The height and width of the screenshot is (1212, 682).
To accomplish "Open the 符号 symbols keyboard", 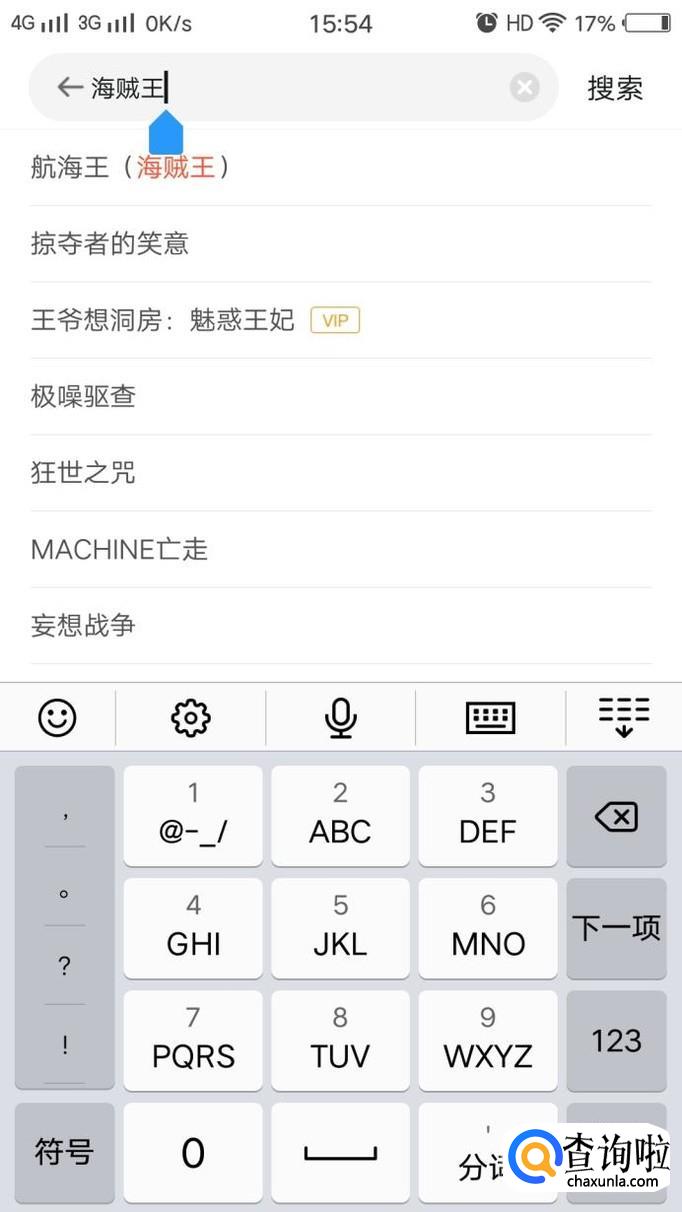I will 64,1152.
